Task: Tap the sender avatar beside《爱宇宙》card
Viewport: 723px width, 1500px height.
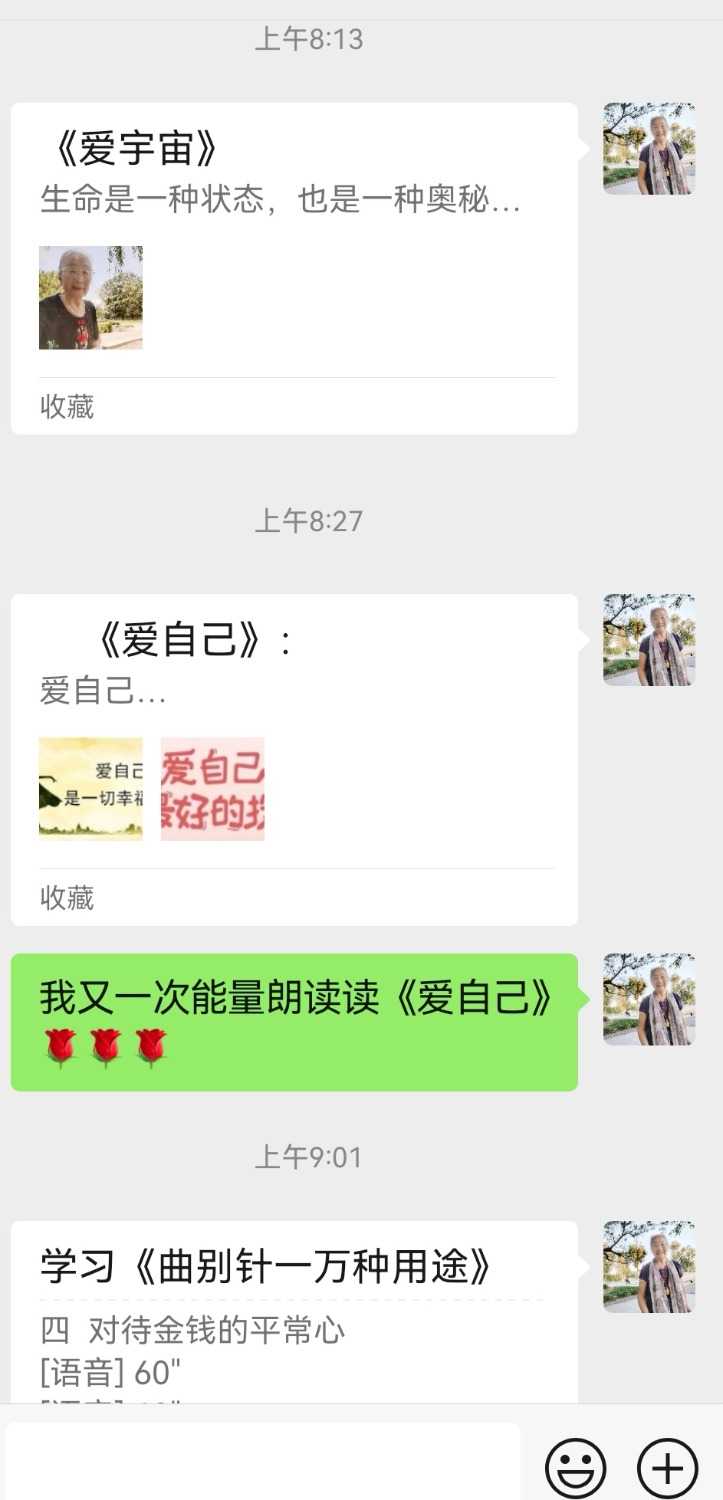Action: [648, 148]
